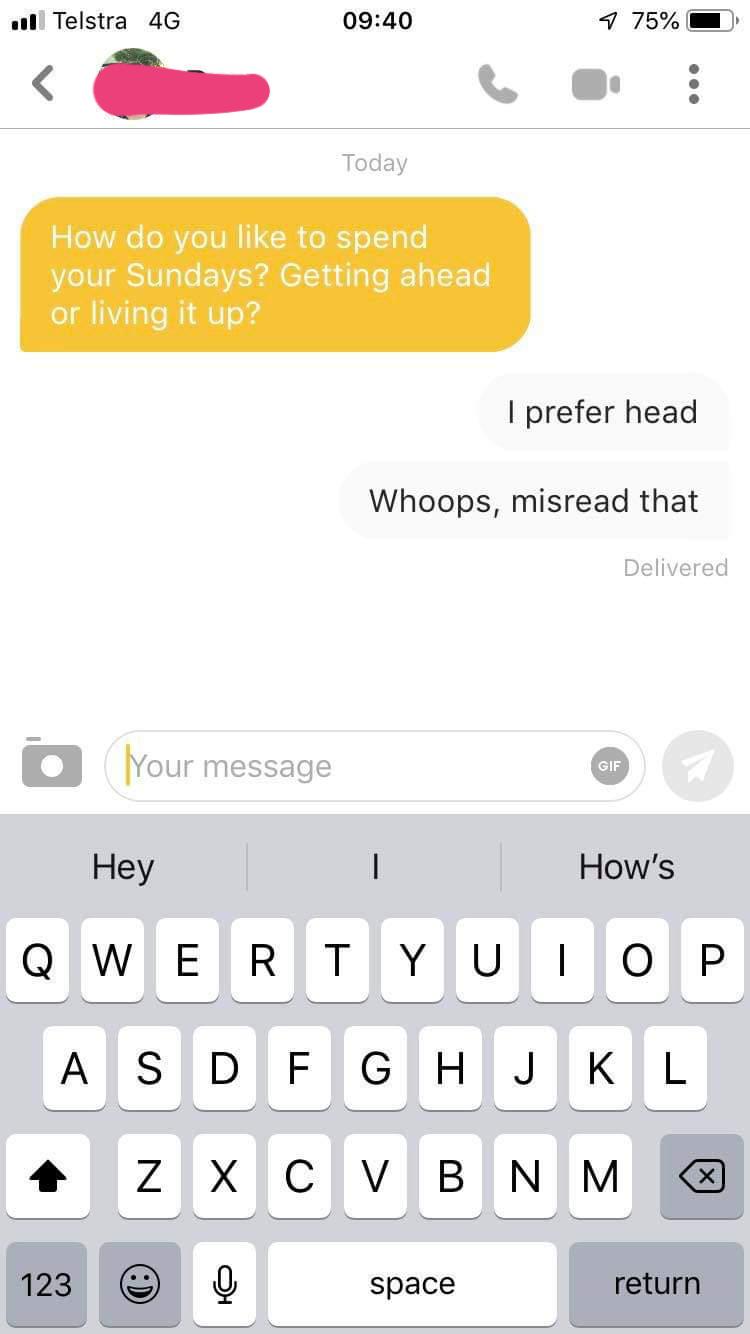Insert the 'Hey' keyboard suggestion

[x=123, y=866]
